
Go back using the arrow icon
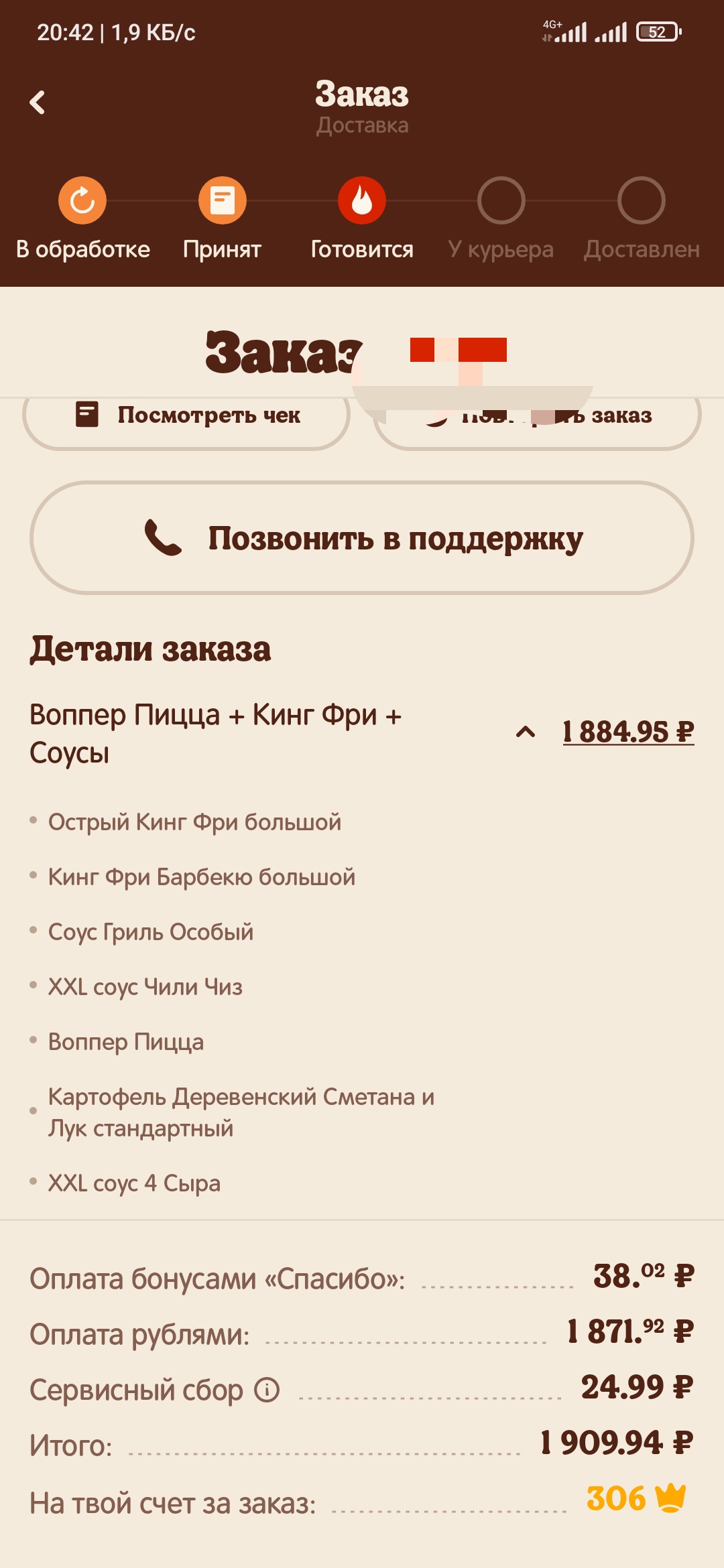[x=38, y=103]
